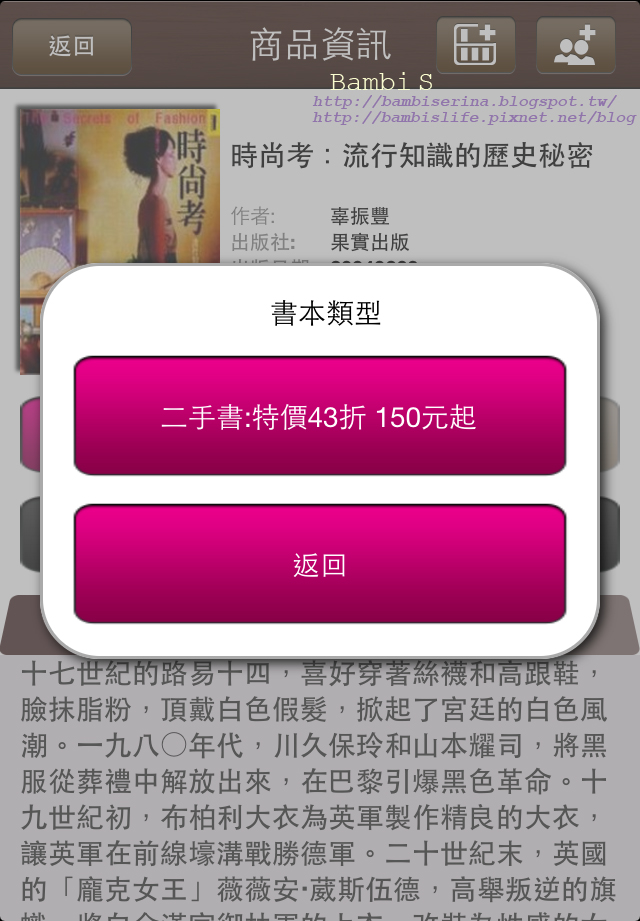Open the add-friend share icon in the header

(x=575, y=46)
